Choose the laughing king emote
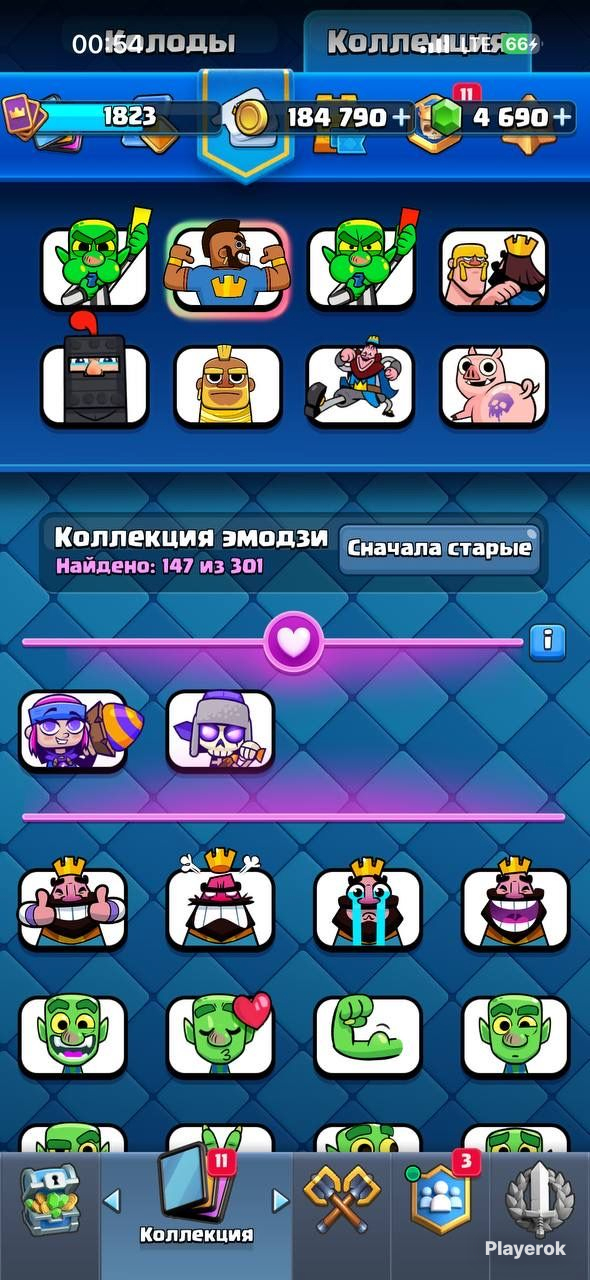The height and width of the screenshot is (1280, 590). pyautogui.click(x=515, y=907)
